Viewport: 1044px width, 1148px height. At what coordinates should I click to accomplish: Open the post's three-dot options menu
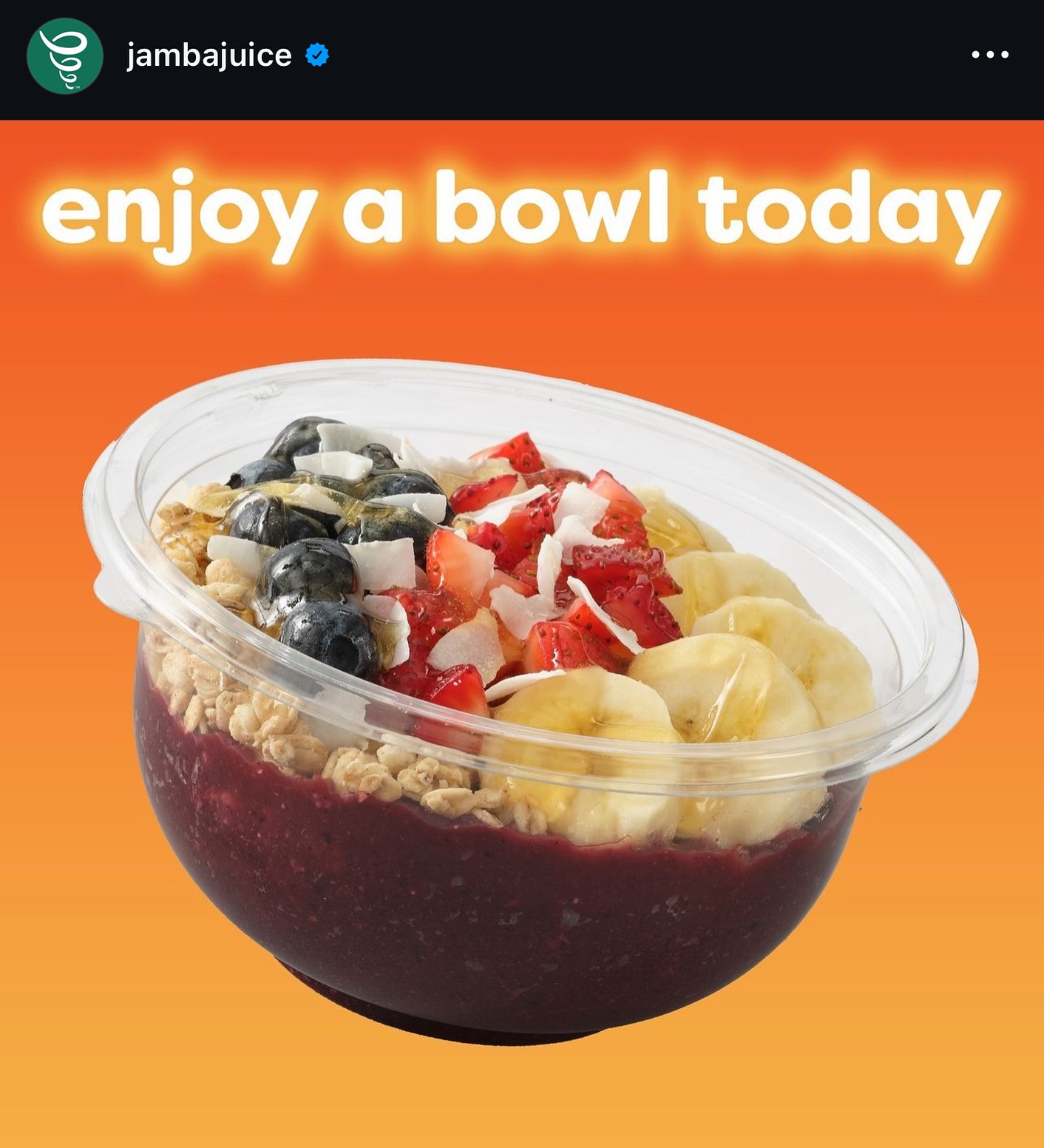(x=990, y=55)
